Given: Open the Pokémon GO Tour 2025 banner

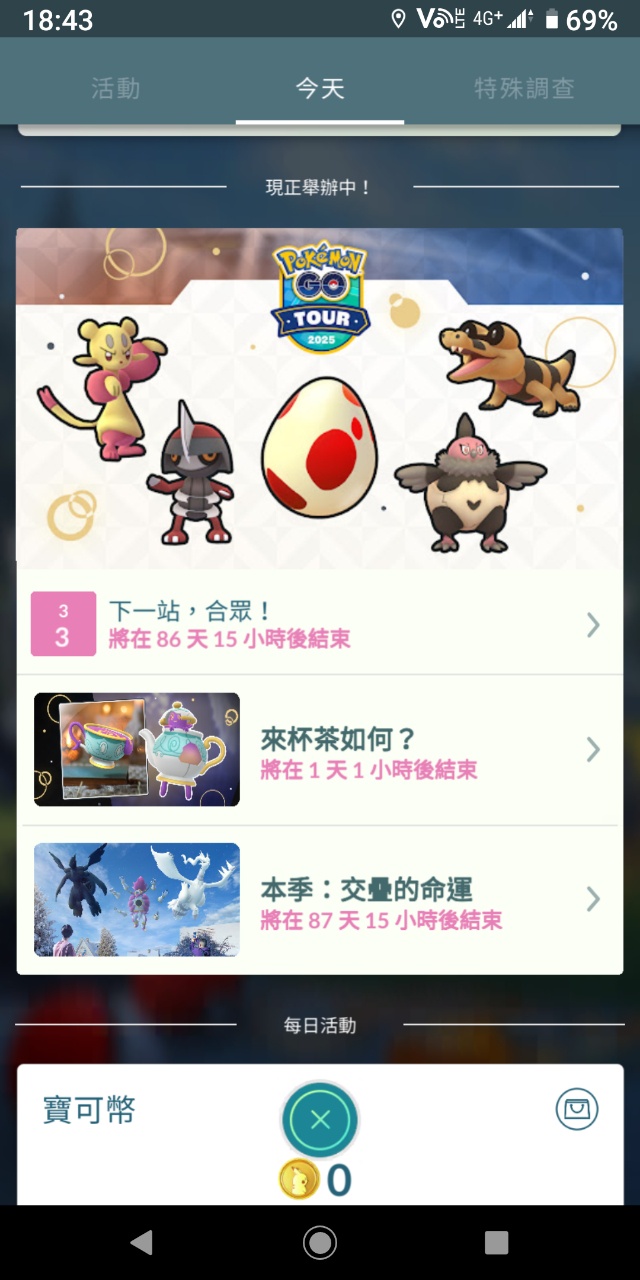Looking at the screenshot, I should pos(320,400).
